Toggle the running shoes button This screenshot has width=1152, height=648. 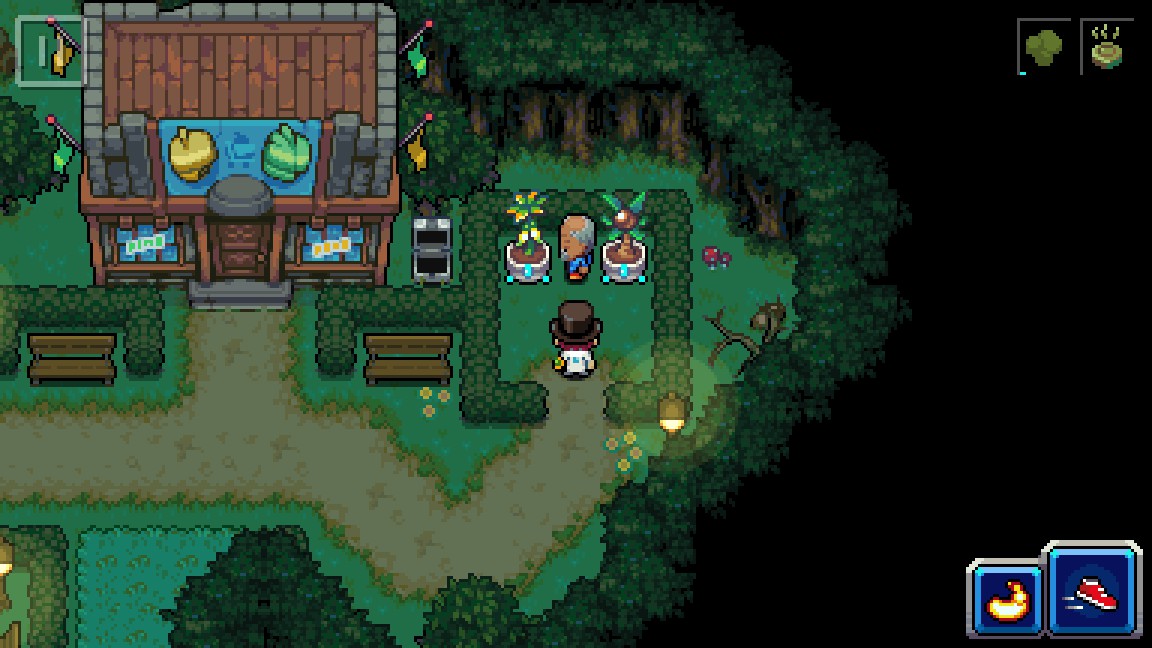1093,592
